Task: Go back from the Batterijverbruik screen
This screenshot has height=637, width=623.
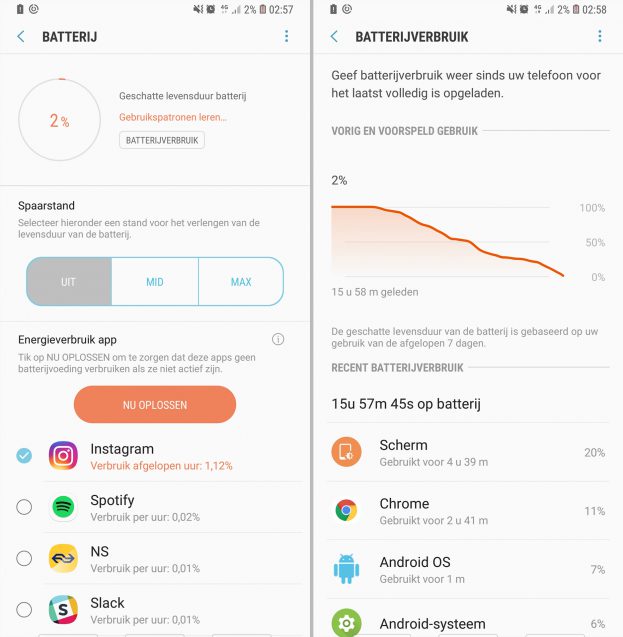Action: coord(334,37)
